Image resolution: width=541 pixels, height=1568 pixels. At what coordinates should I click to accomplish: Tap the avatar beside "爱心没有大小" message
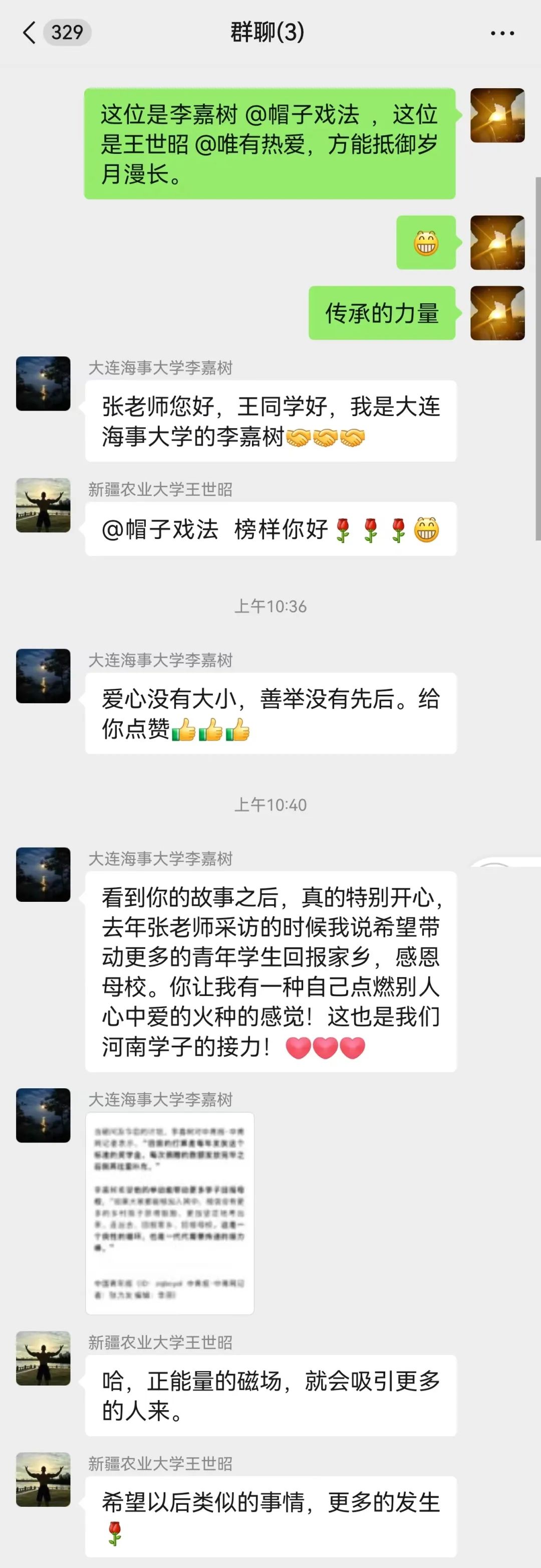(x=43, y=676)
